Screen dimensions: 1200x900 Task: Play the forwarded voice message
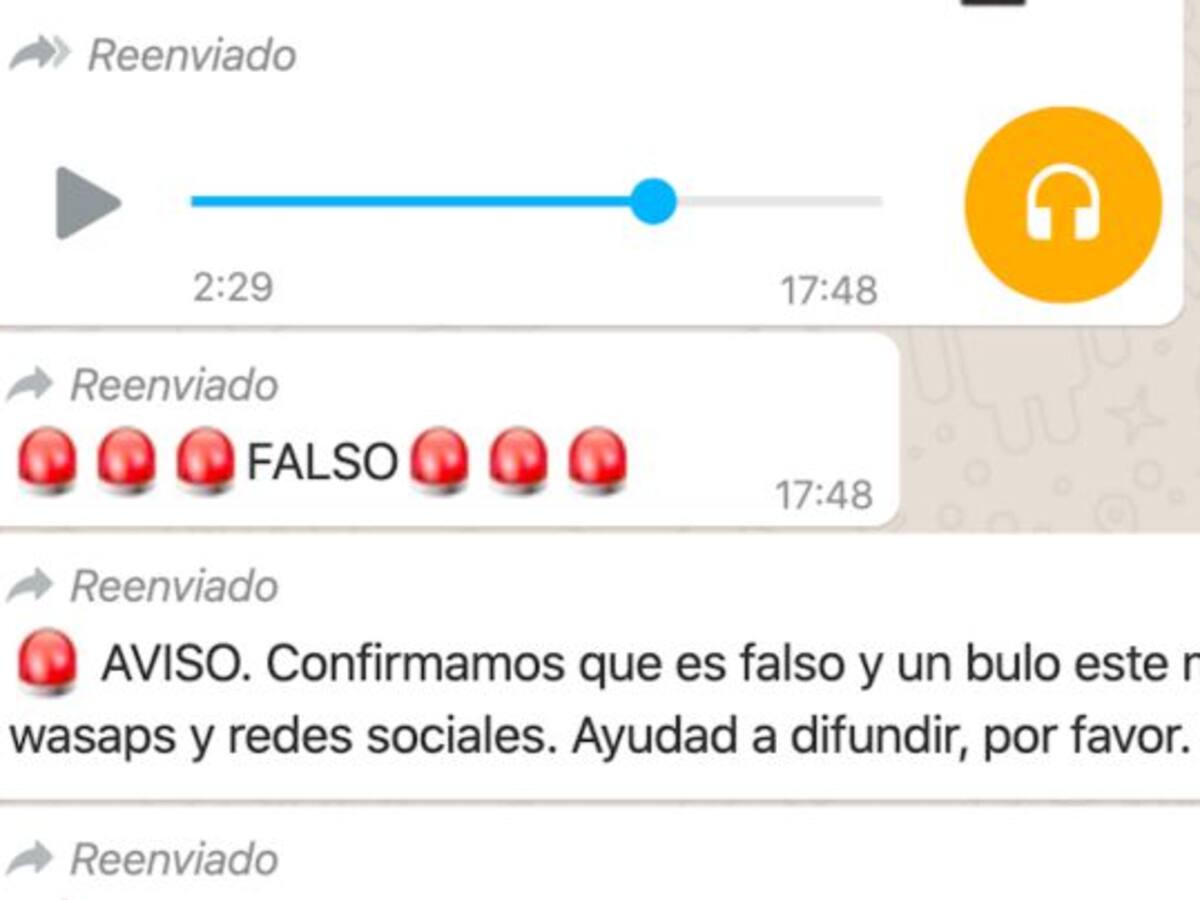pos(86,203)
